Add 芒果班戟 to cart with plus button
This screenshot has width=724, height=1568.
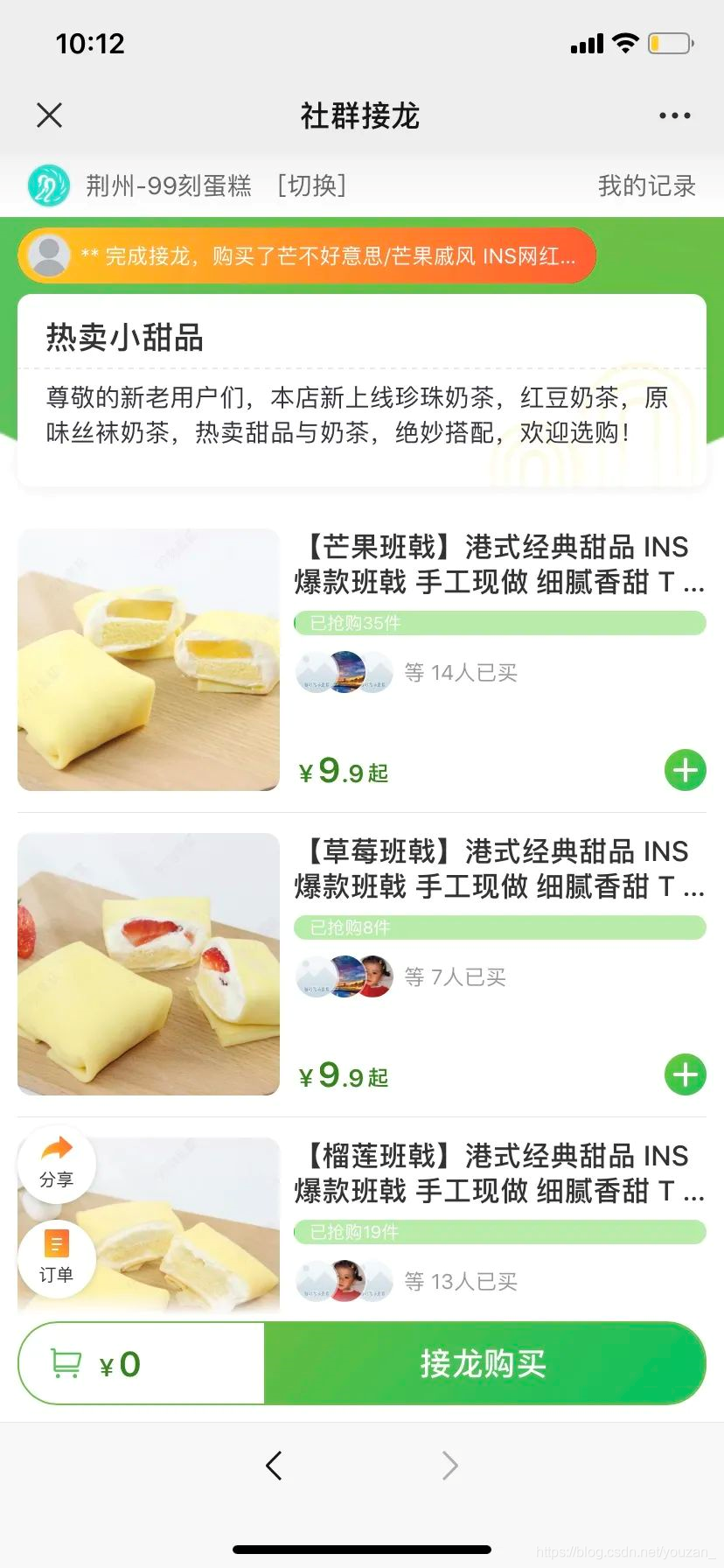(x=685, y=770)
